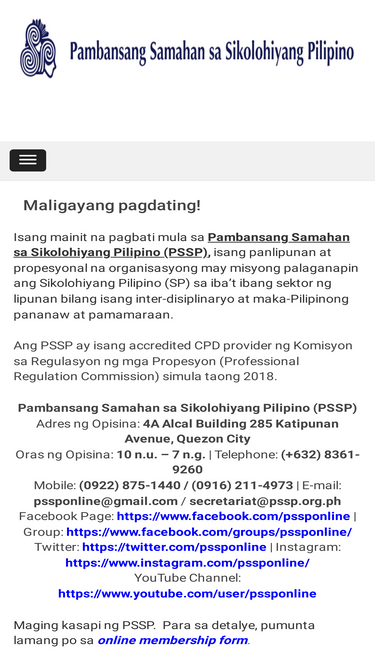This screenshot has height=667, width=375.
Task: Tap the underlined Pambansang Samahan sa Sikolohiyang Pilipino link
Action: [182, 245]
